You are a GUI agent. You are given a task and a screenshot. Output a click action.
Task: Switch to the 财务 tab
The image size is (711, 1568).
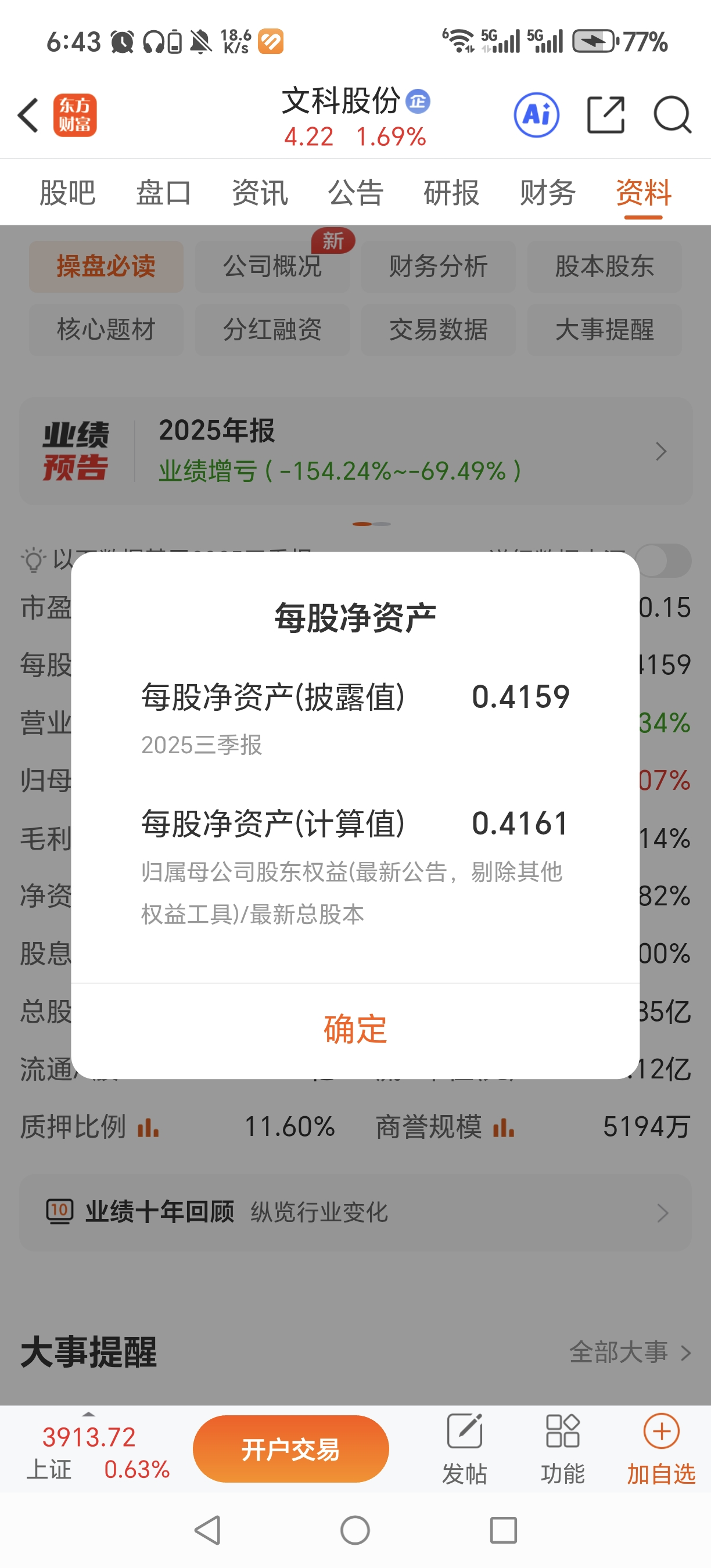point(548,193)
